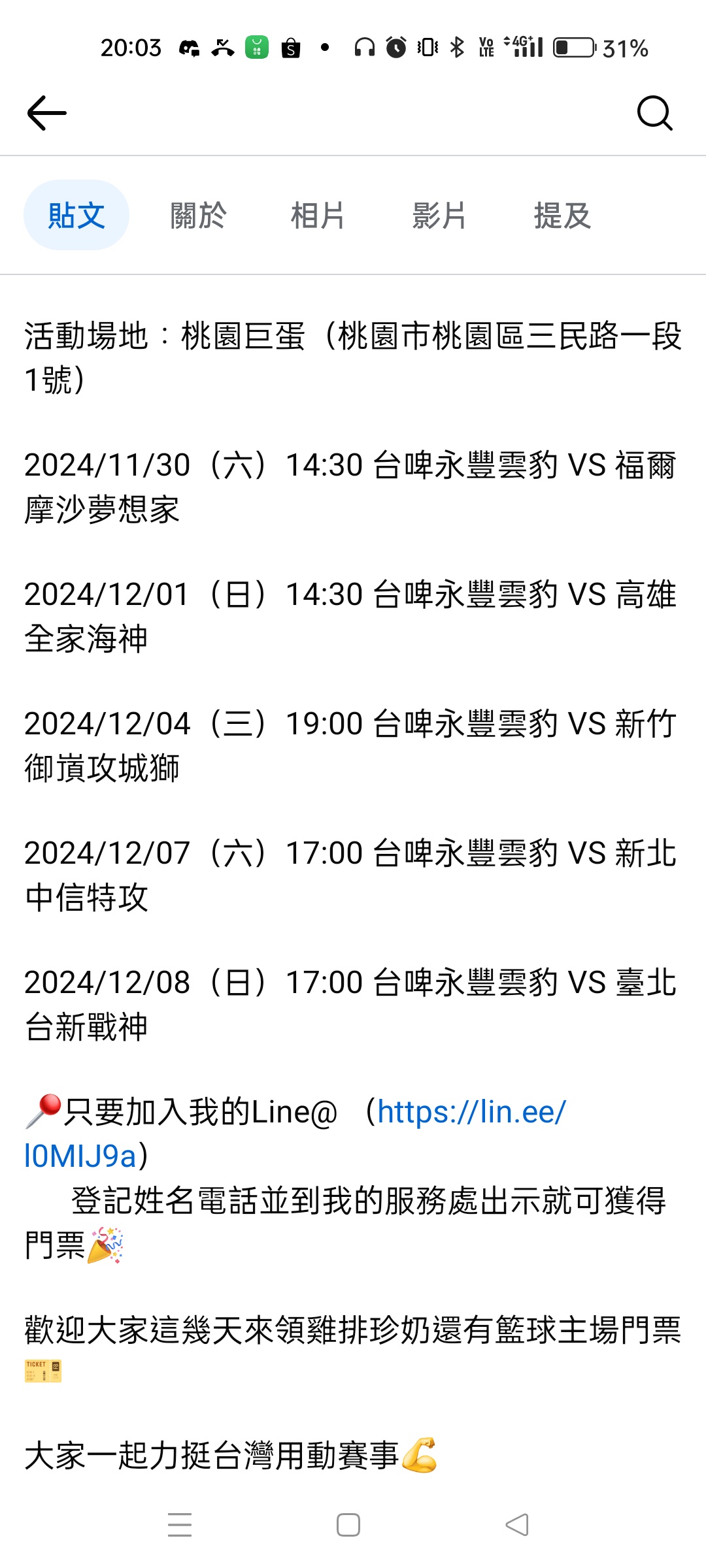Open the 相片 tab
The width and height of the screenshot is (706, 1568).
pos(318,215)
